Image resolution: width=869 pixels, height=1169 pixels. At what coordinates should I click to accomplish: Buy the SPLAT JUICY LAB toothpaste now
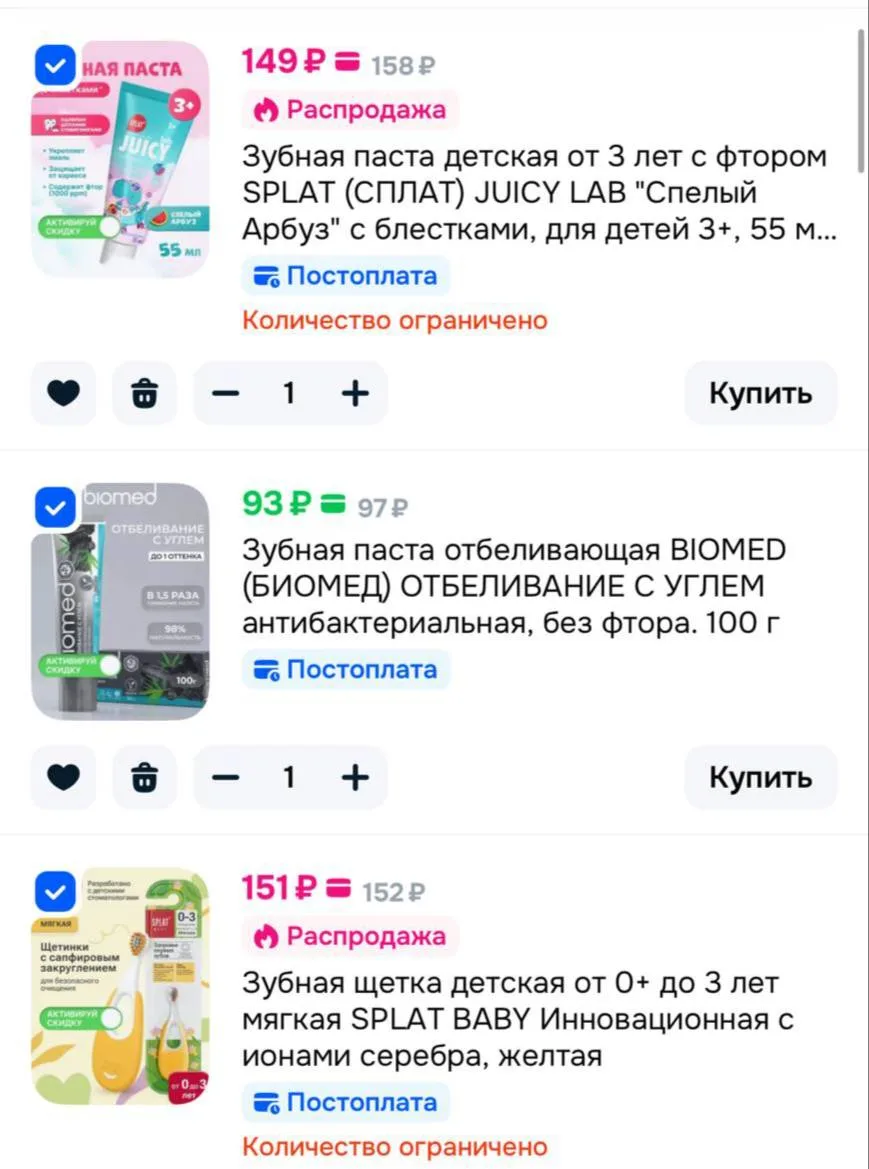point(760,393)
